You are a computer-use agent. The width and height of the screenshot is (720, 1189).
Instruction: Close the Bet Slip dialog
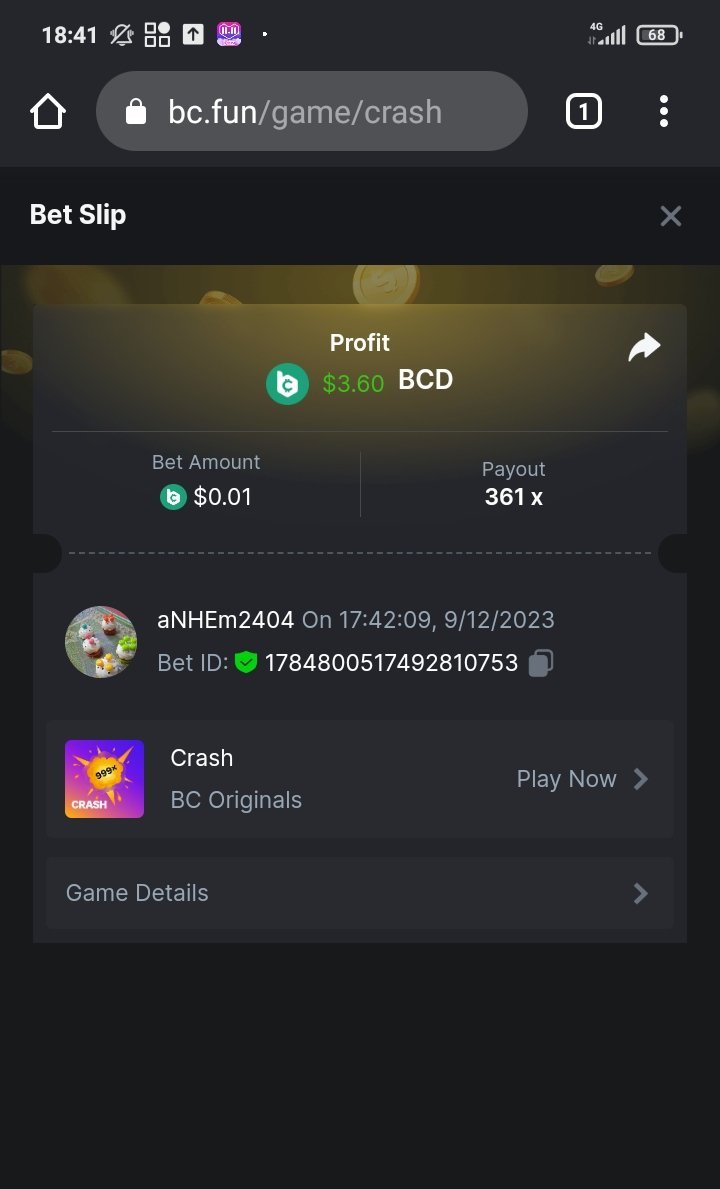click(670, 216)
